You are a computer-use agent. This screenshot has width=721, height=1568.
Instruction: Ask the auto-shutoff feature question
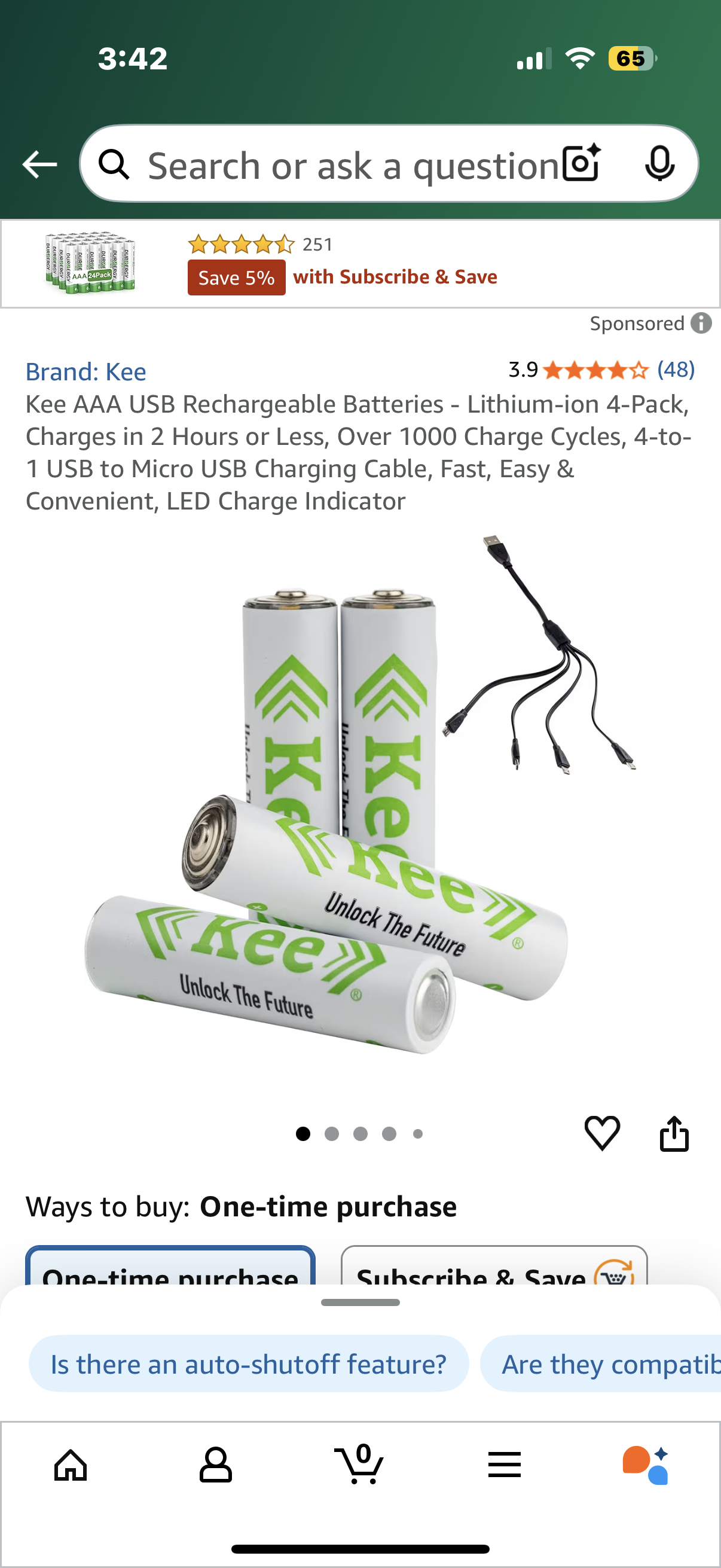(248, 1364)
